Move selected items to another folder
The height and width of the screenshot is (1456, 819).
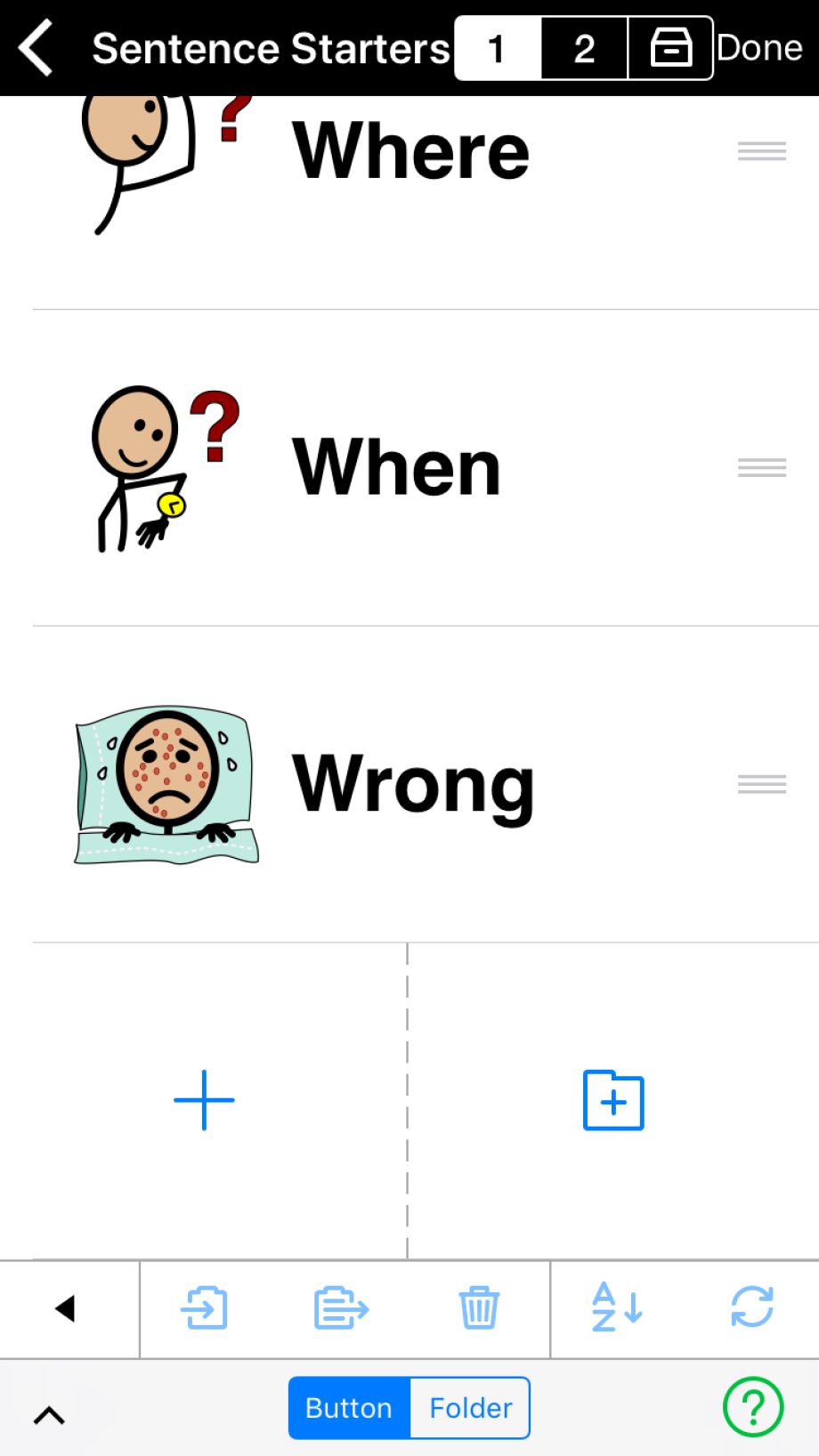click(x=341, y=1308)
